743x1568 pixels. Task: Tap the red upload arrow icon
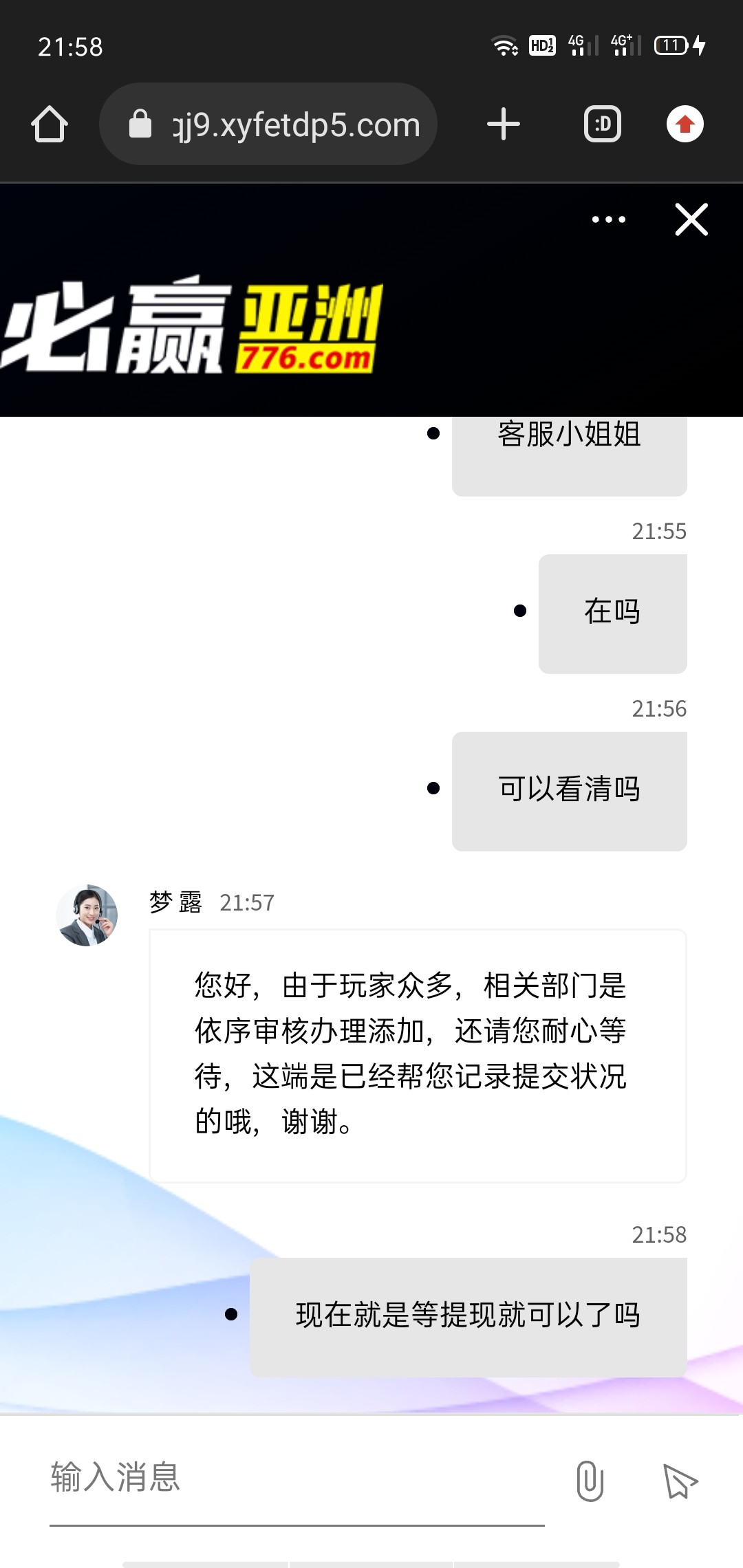coord(685,124)
